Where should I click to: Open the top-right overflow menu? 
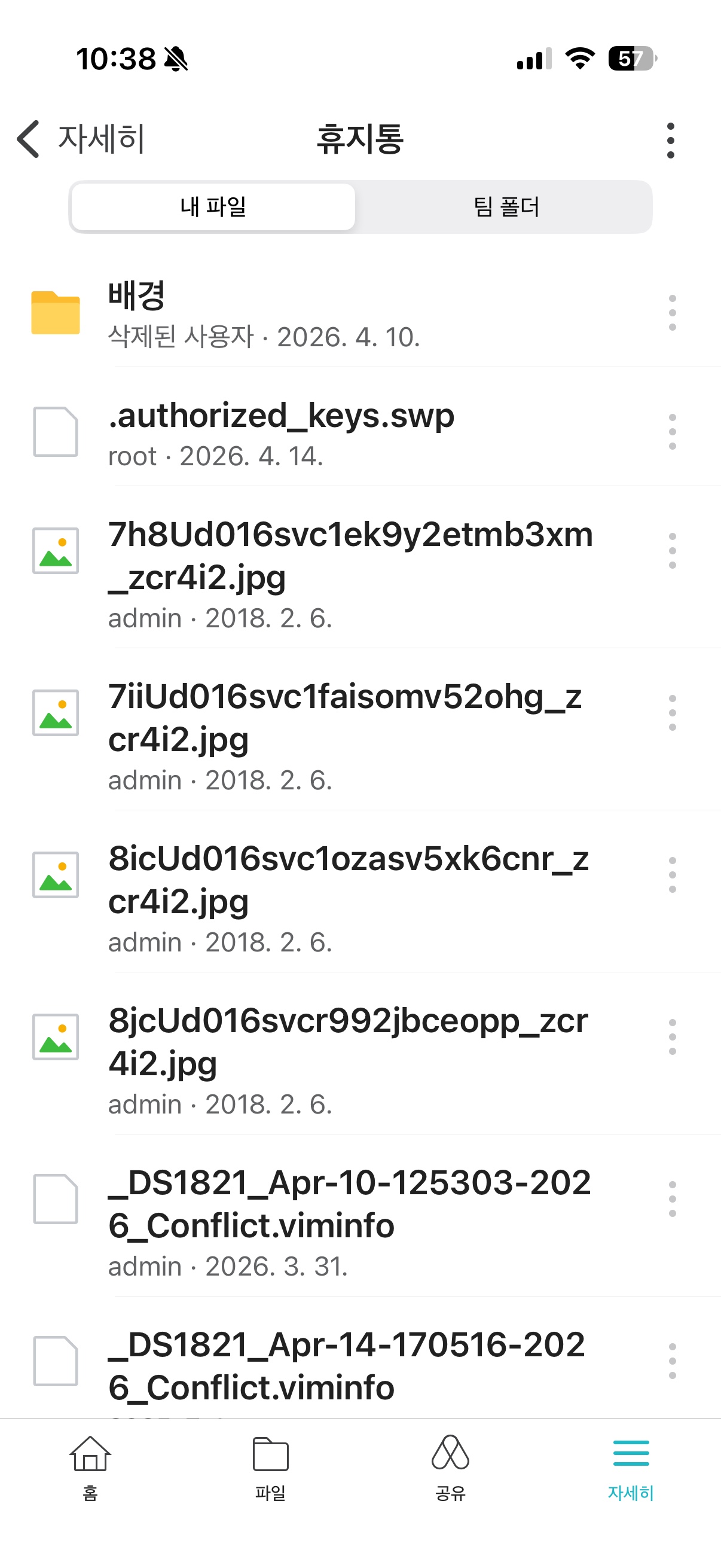(x=671, y=141)
